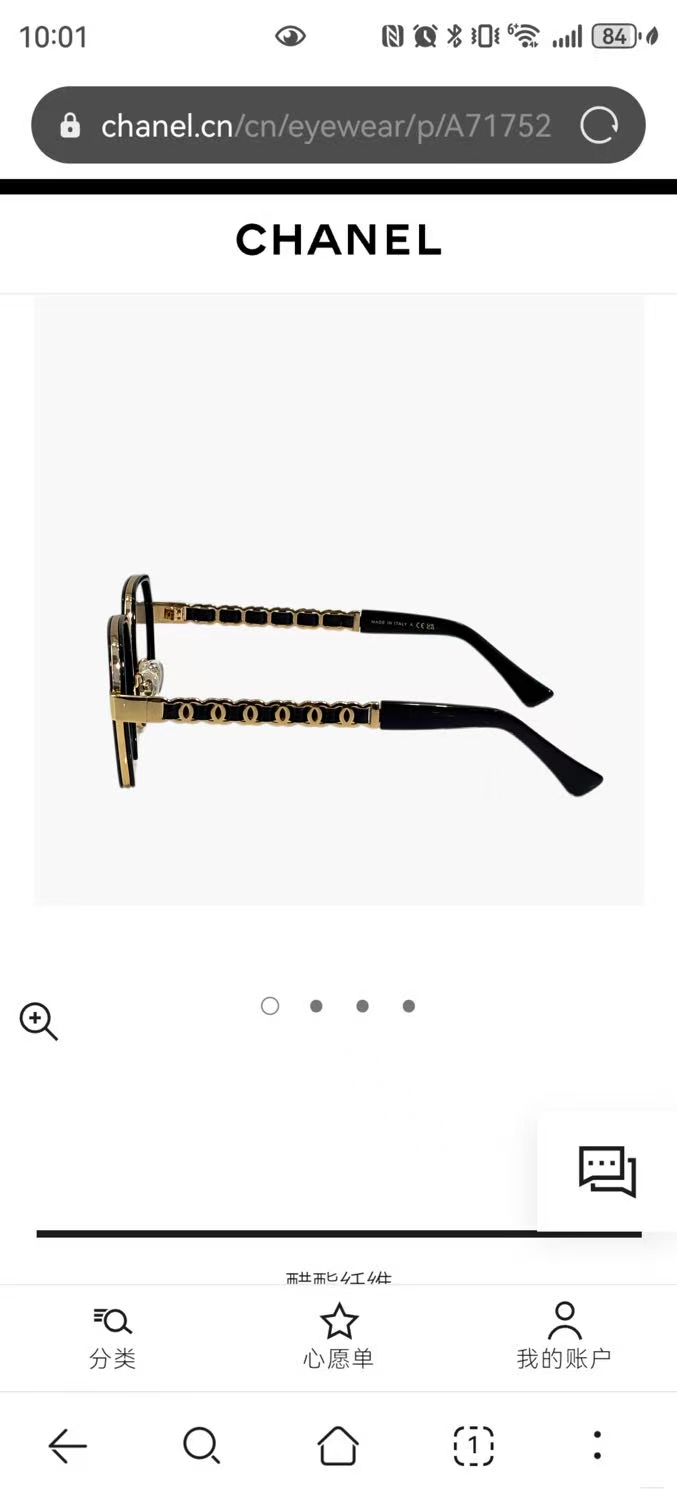Open the browser overflow menu
This screenshot has height=1500, width=677.
coord(597,1445)
